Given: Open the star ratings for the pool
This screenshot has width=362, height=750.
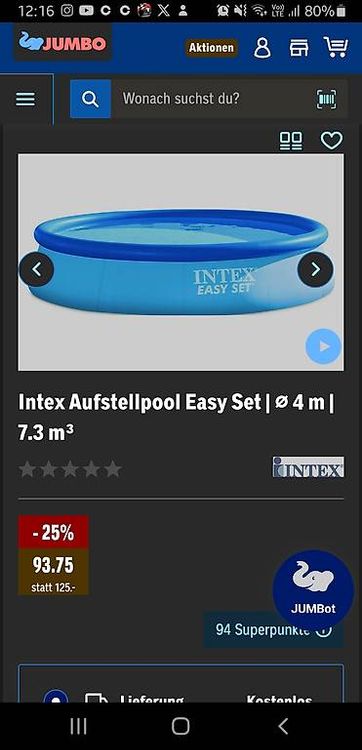Looking at the screenshot, I should click(x=70, y=469).
